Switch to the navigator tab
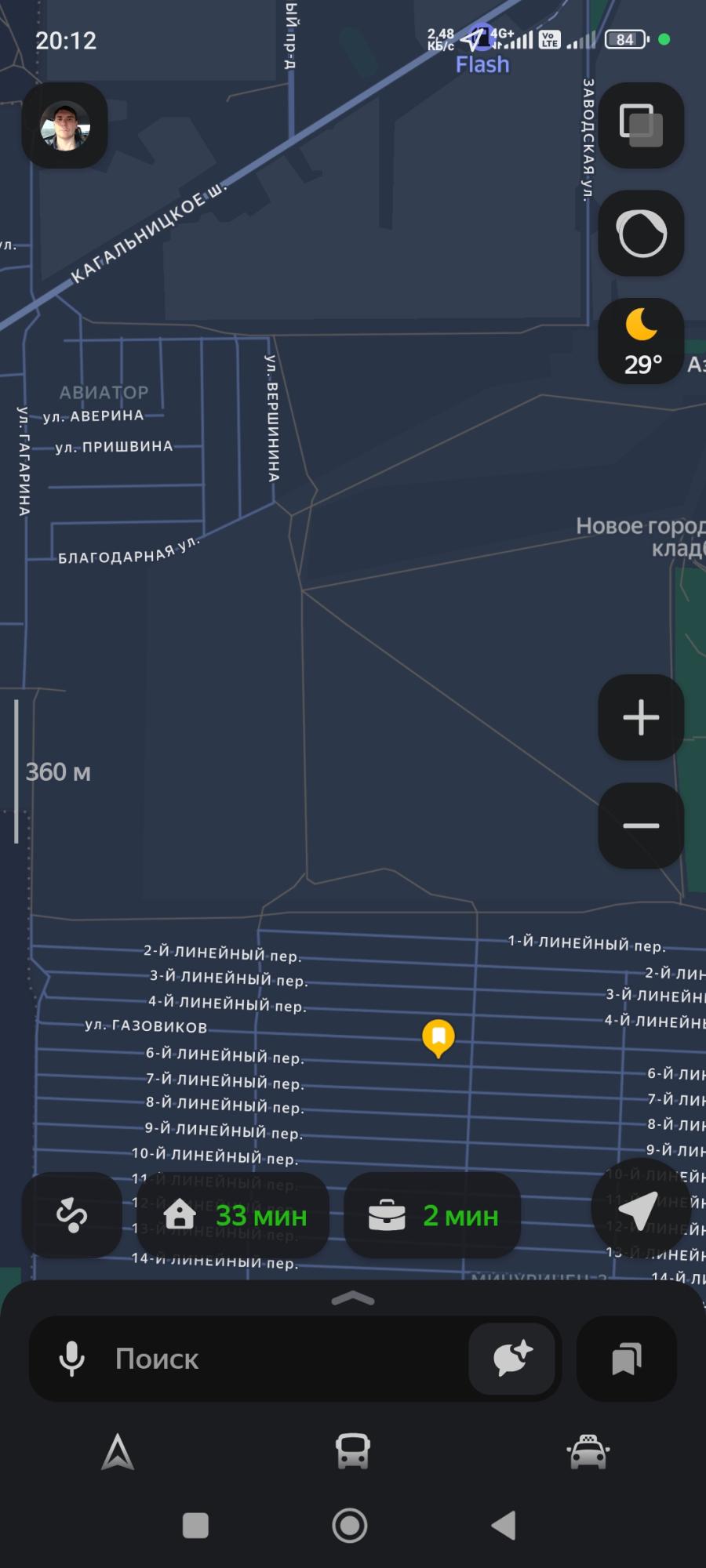The height and width of the screenshot is (1568, 706). click(118, 1451)
